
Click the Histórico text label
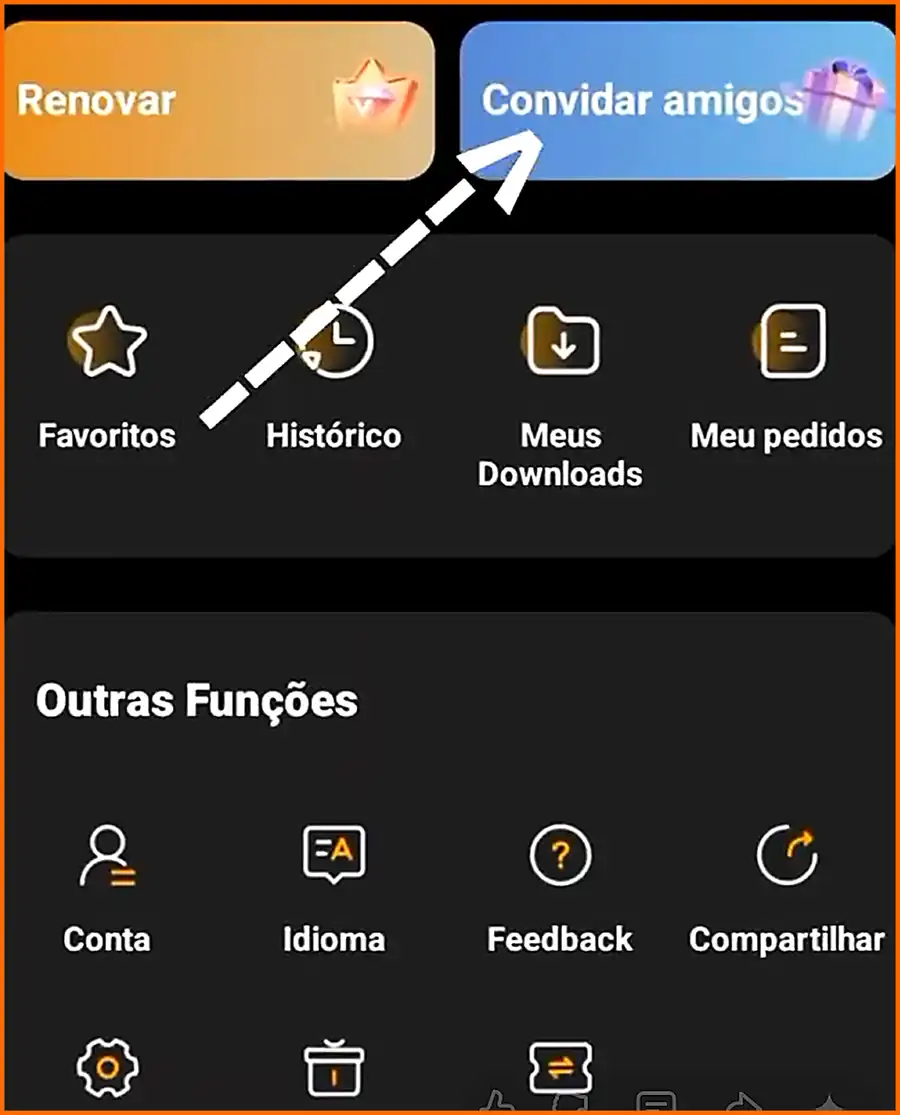334,435
